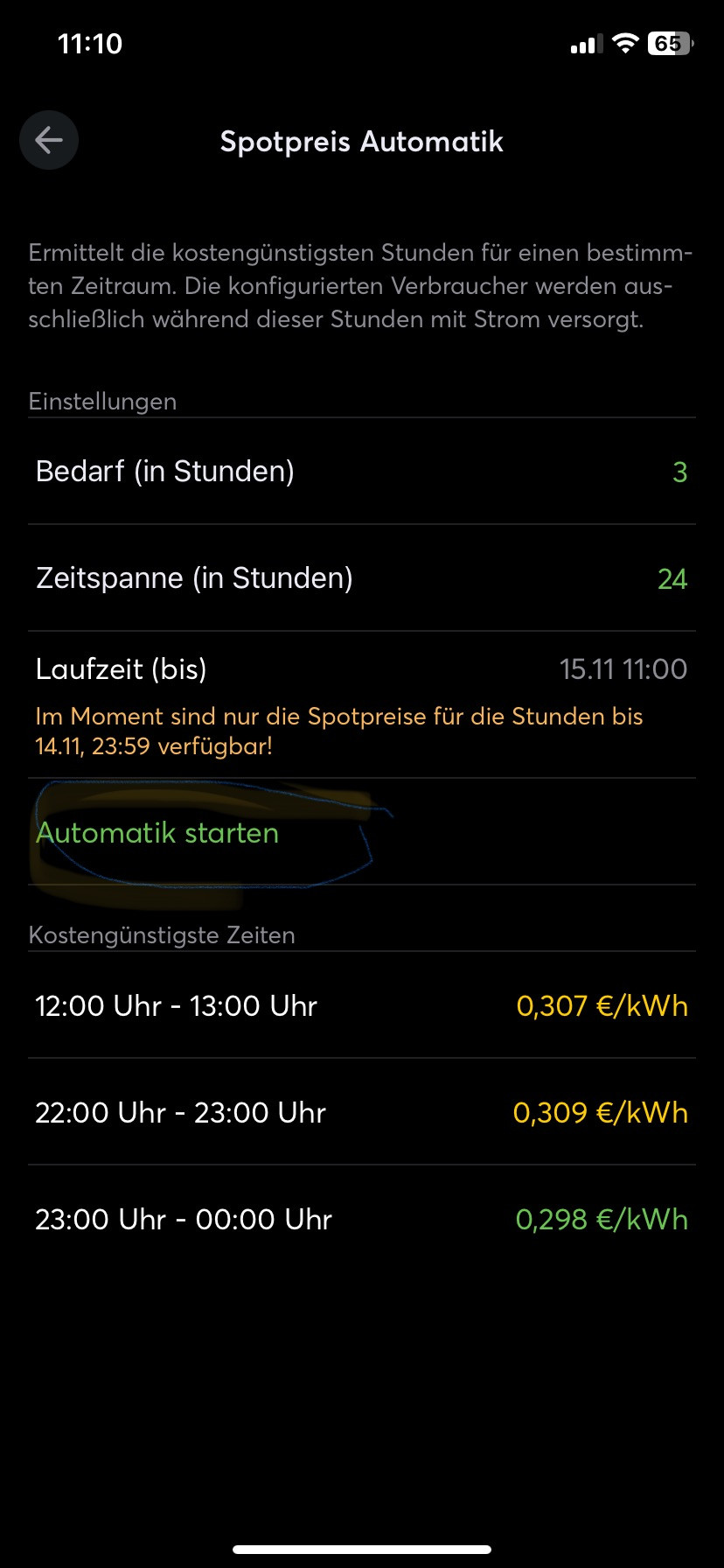Go back using the arrow icon
This screenshot has width=724, height=1568.
pos(49,140)
